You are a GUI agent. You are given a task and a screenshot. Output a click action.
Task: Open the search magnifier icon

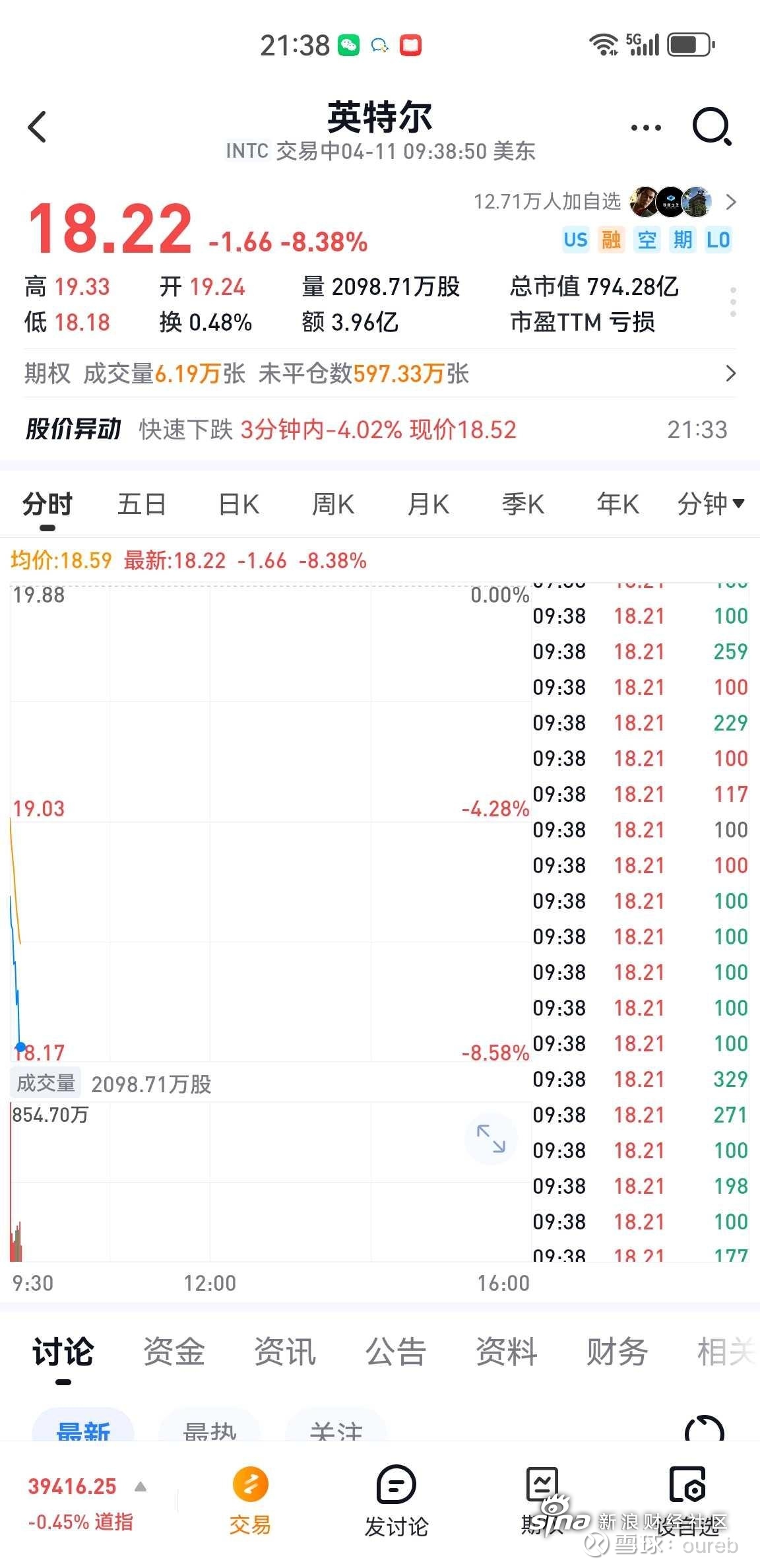tap(712, 126)
